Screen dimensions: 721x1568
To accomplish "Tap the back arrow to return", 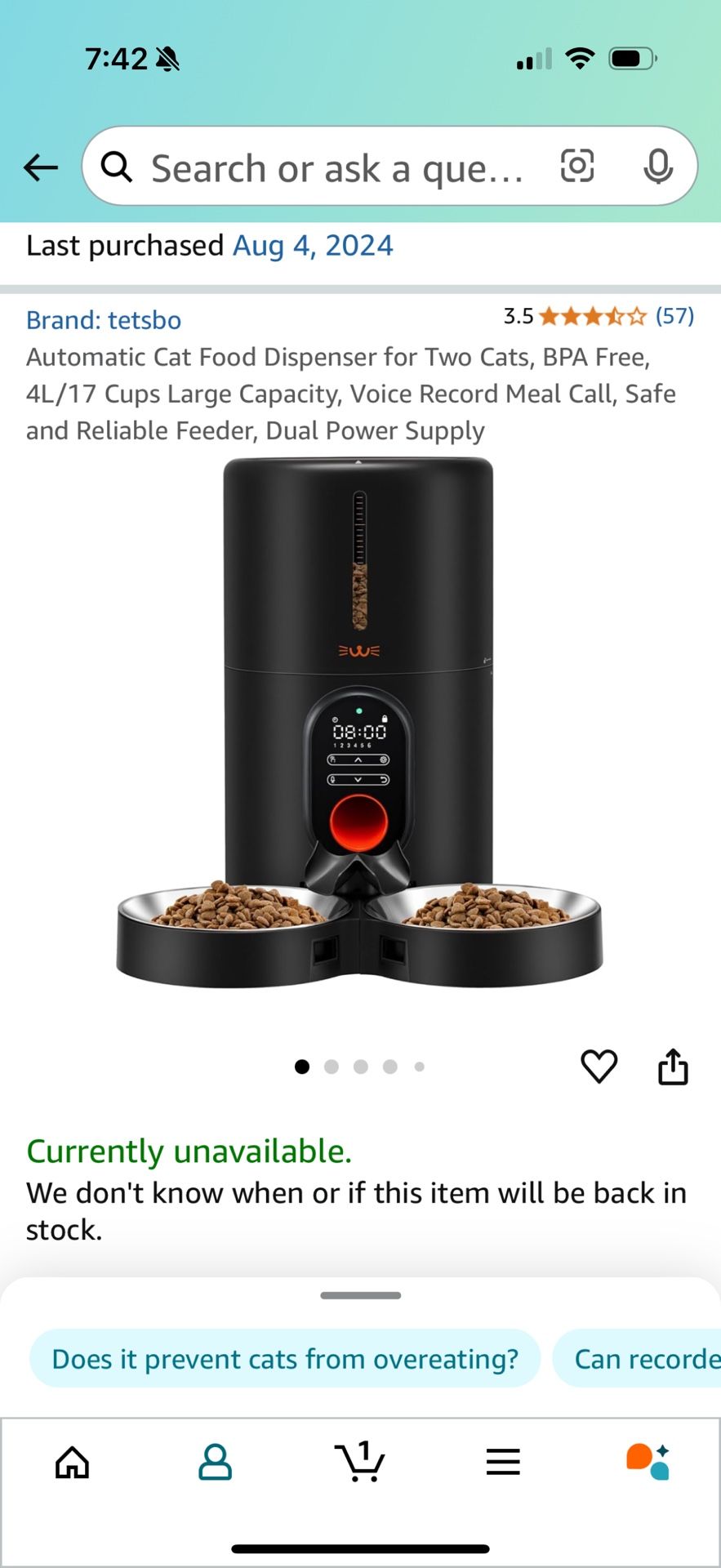I will tap(40, 167).
